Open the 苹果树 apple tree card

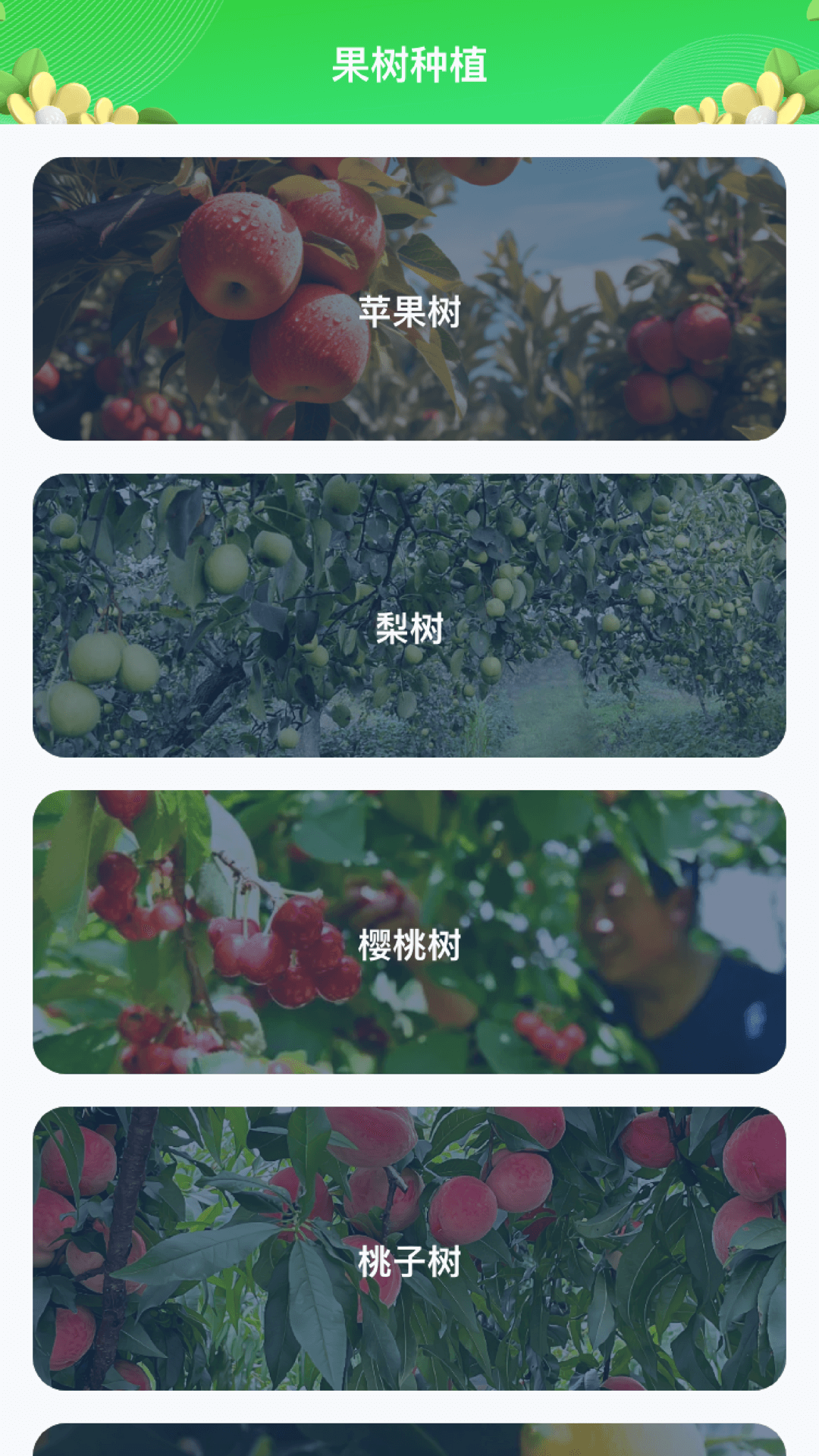click(409, 299)
